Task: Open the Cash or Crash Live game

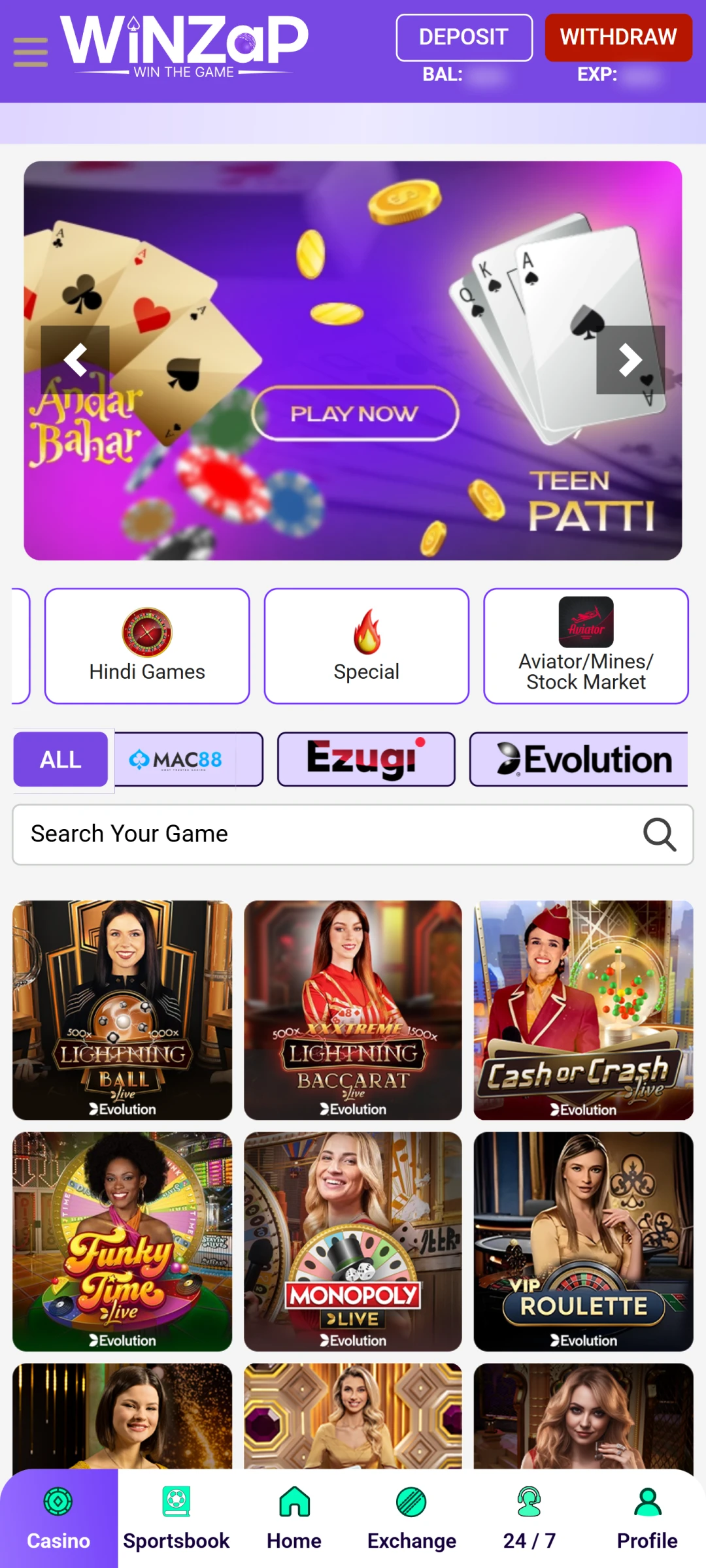Action: point(583,1010)
